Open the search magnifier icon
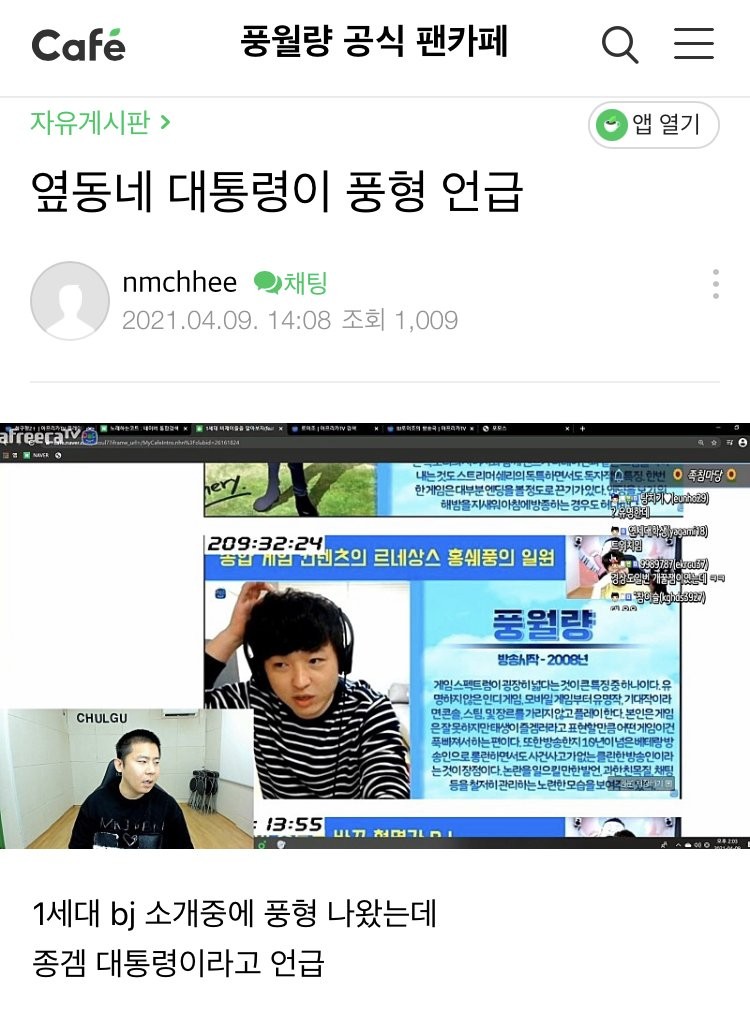 coord(620,45)
